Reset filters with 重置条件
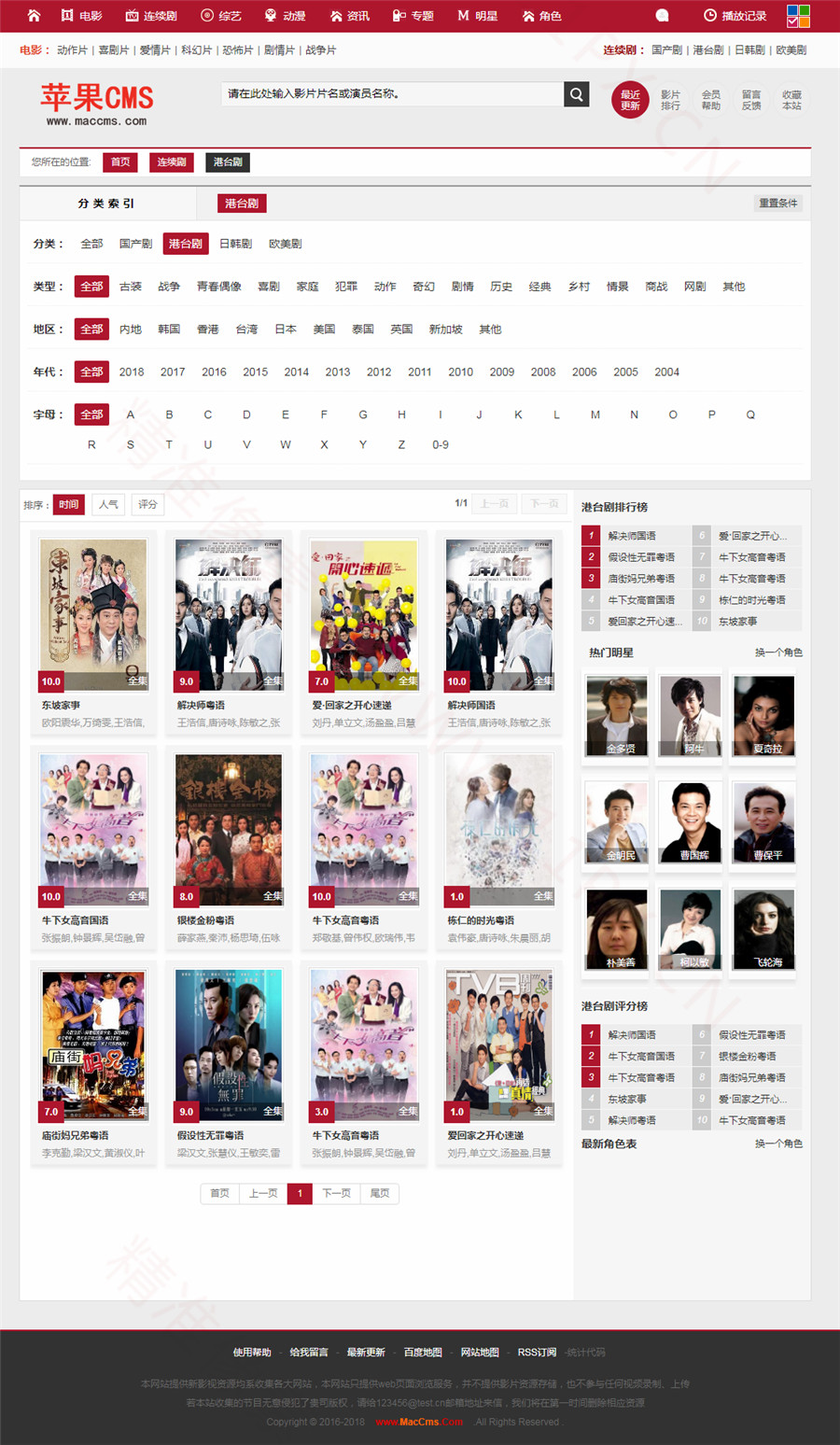The height and width of the screenshot is (1445, 840). 777,203
